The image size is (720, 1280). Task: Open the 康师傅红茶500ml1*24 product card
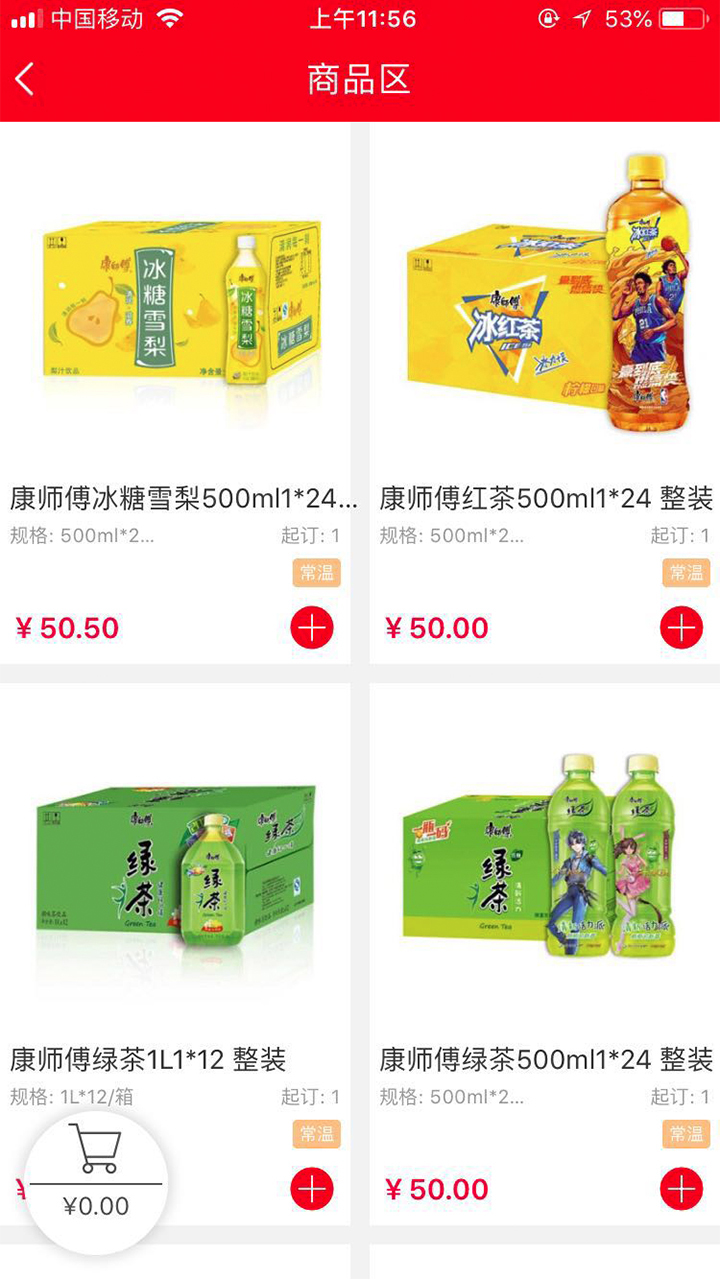545,320
